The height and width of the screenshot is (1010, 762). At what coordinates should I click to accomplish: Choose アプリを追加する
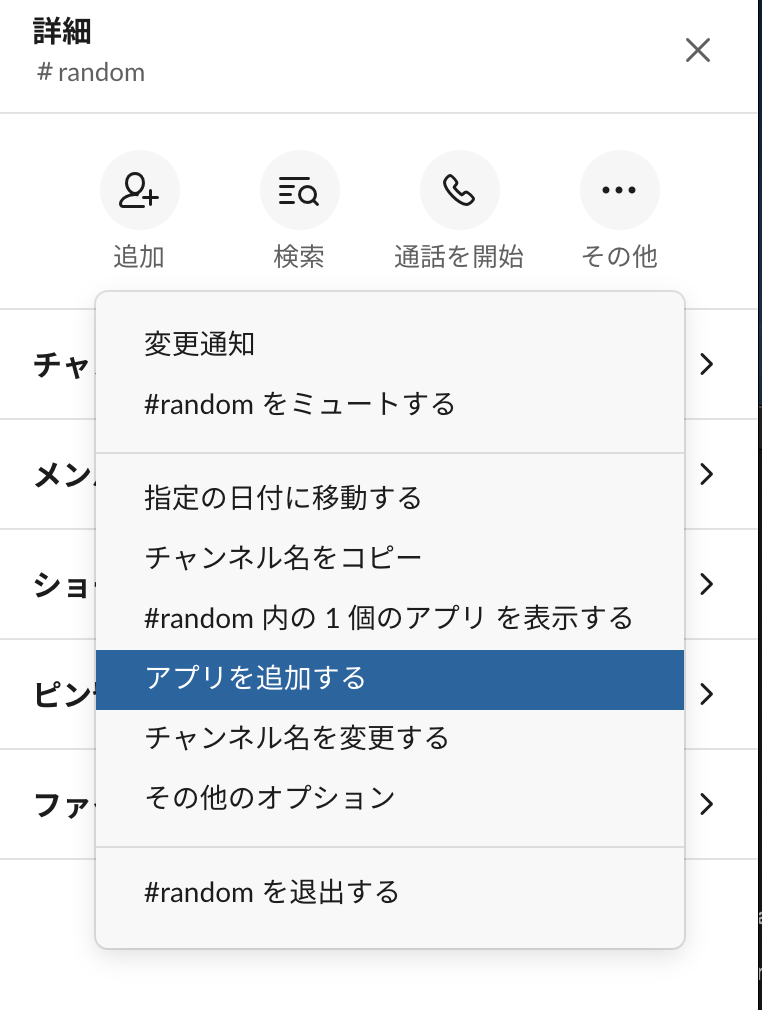click(256, 679)
